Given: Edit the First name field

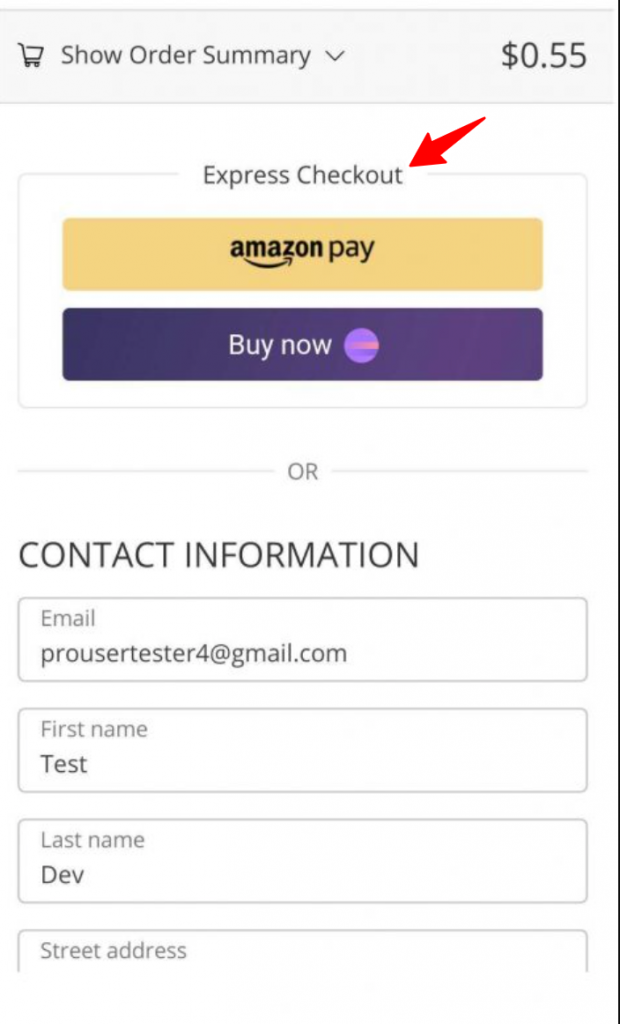Looking at the screenshot, I should point(302,750).
